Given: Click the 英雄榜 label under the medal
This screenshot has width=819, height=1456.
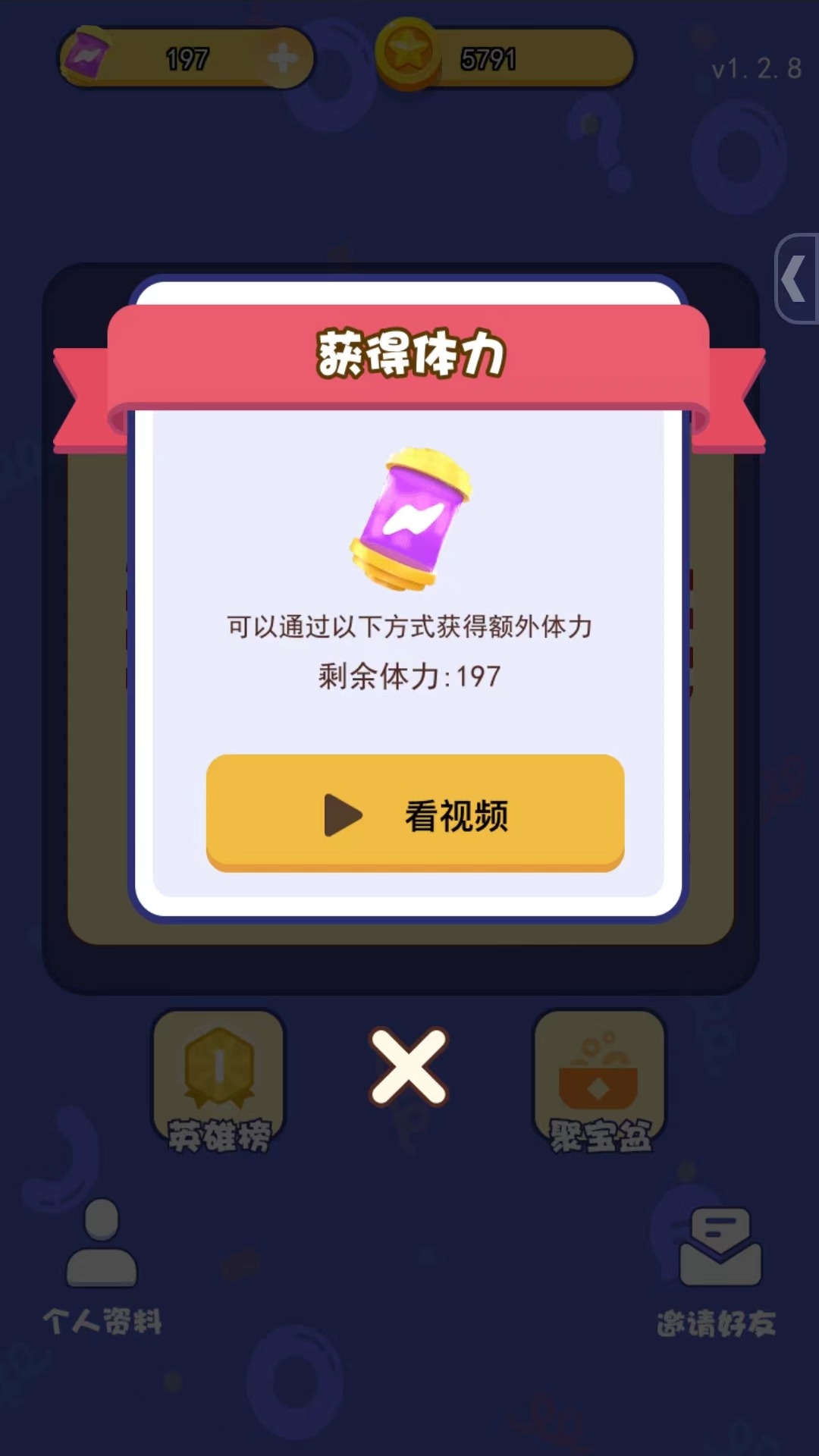Looking at the screenshot, I should pos(218,1134).
